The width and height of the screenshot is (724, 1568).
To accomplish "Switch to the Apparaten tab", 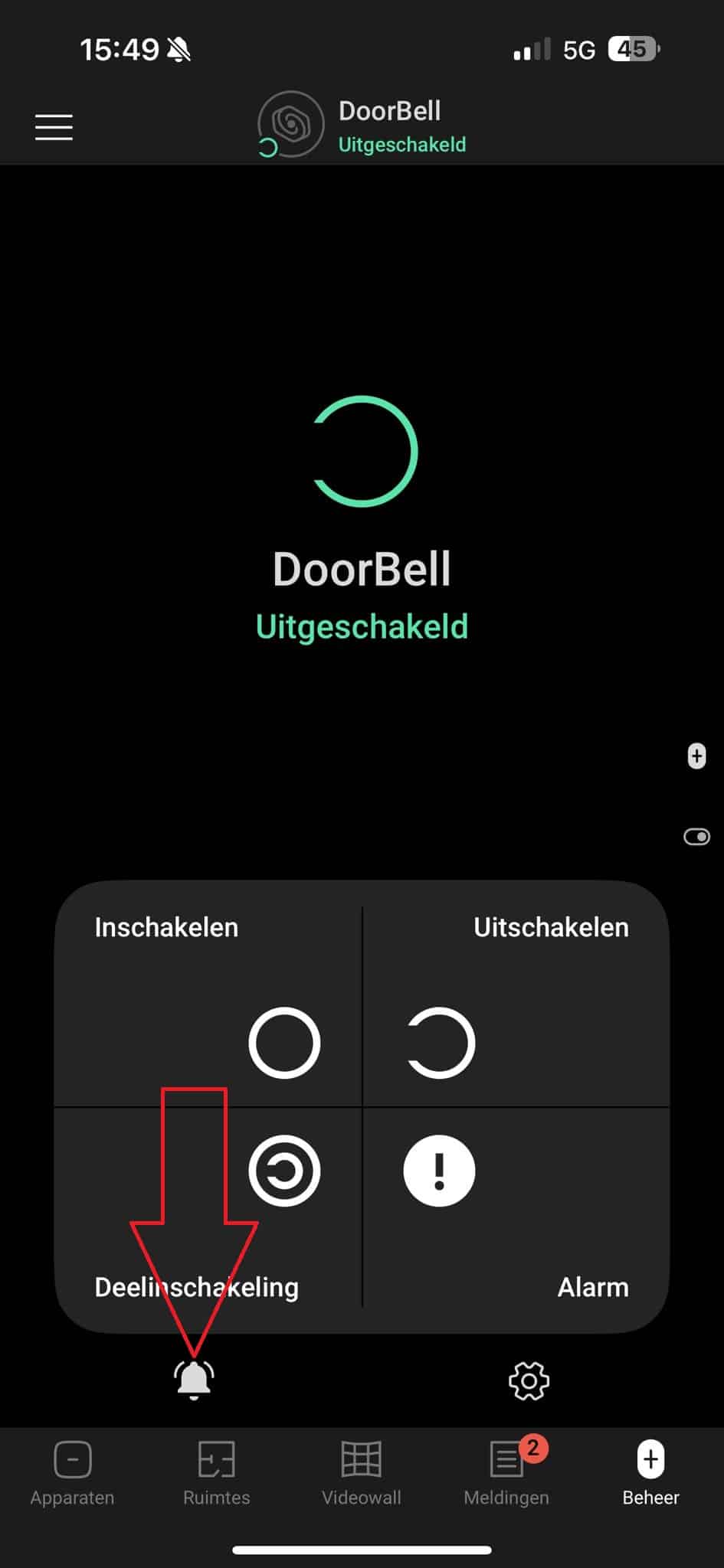I will click(72, 1473).
